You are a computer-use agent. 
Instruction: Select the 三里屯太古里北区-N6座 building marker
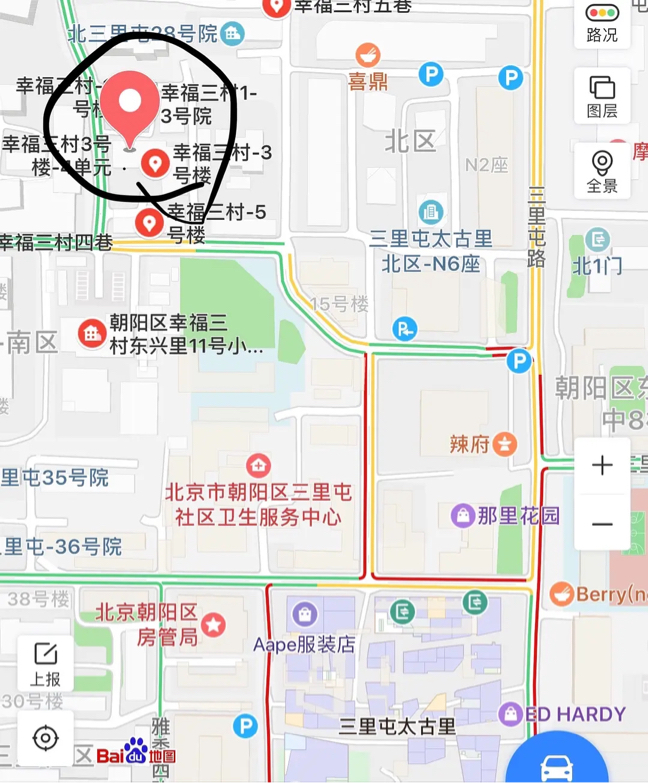(x=431, y=211)
